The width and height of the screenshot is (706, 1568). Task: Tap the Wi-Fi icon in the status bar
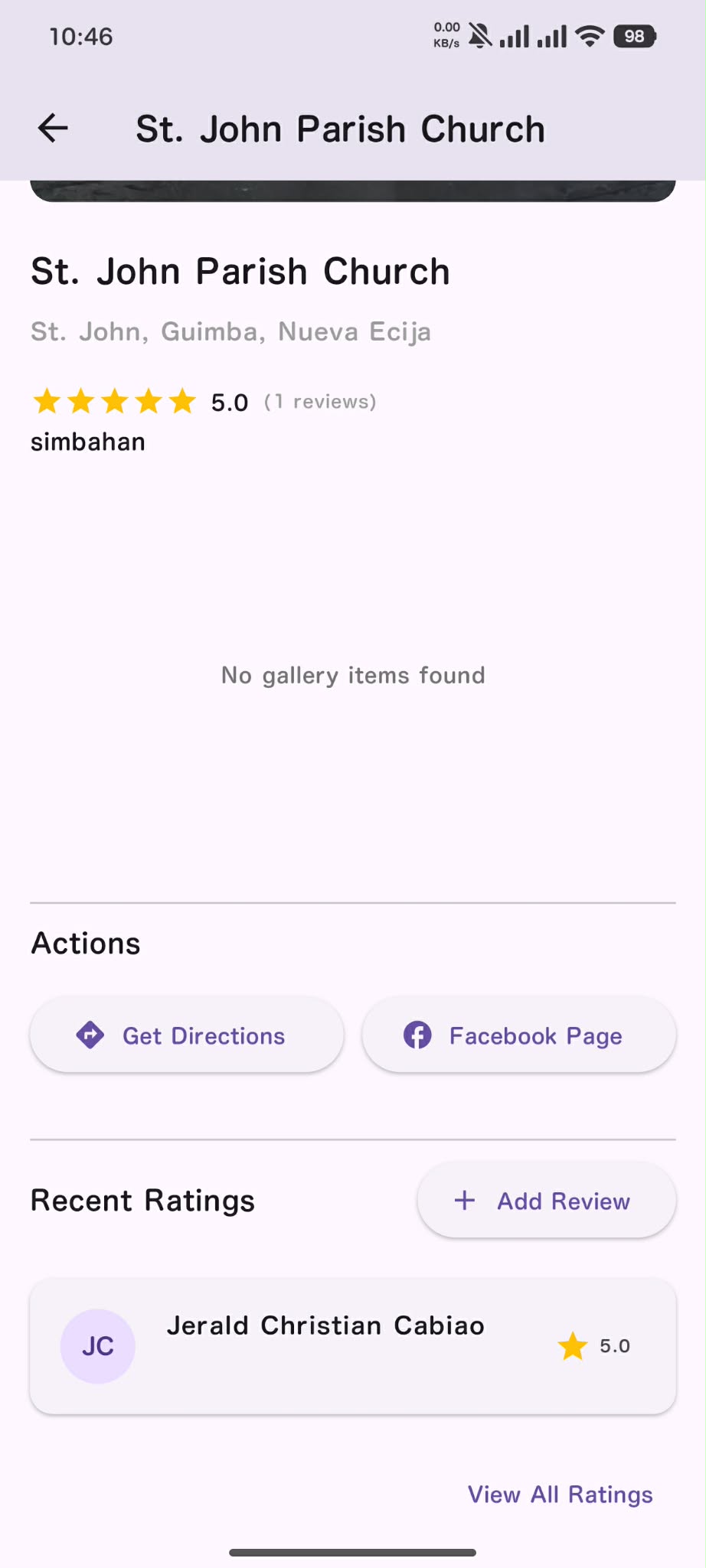[588, 34]
